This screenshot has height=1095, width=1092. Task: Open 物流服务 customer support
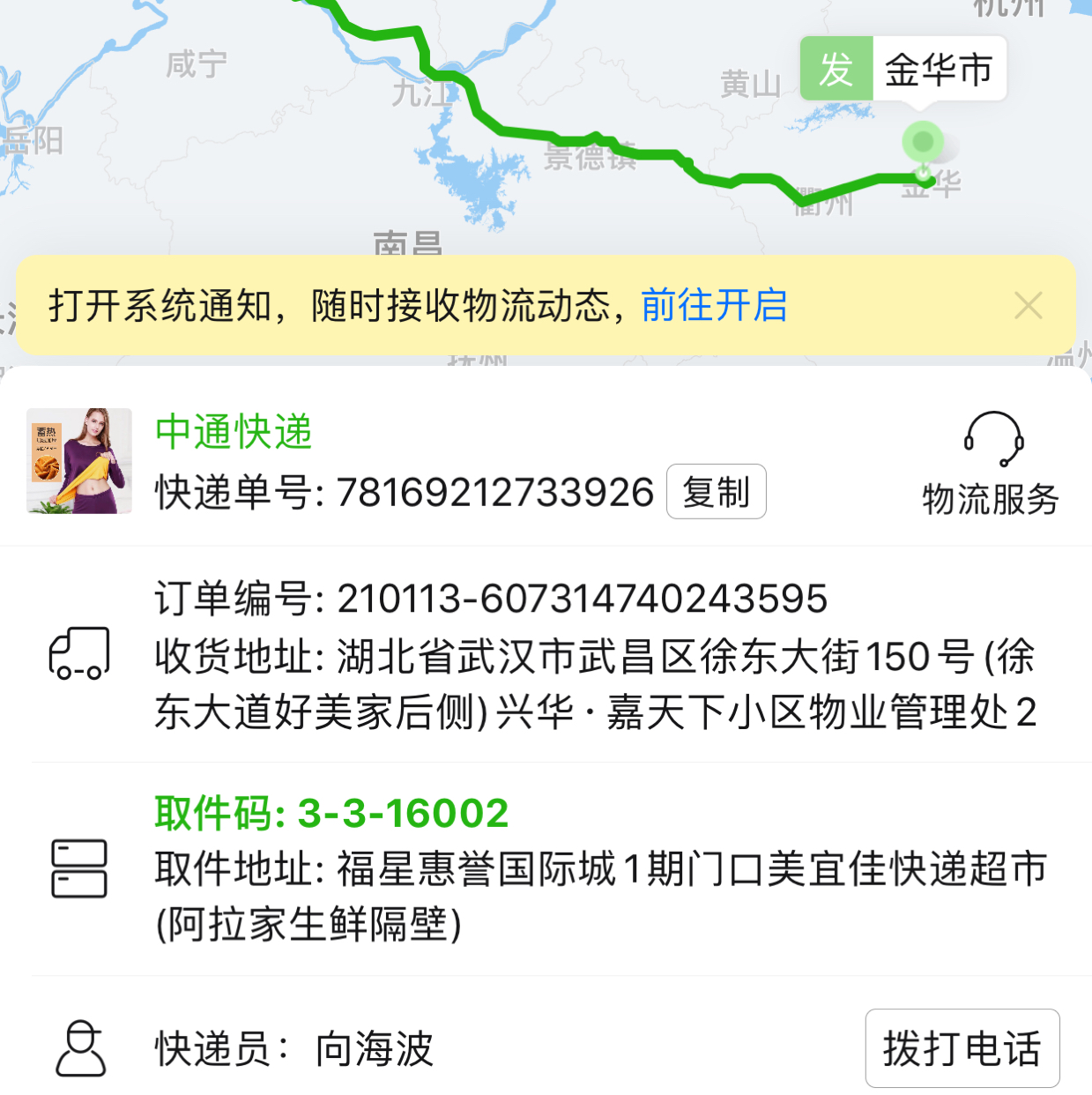[991, 464]
